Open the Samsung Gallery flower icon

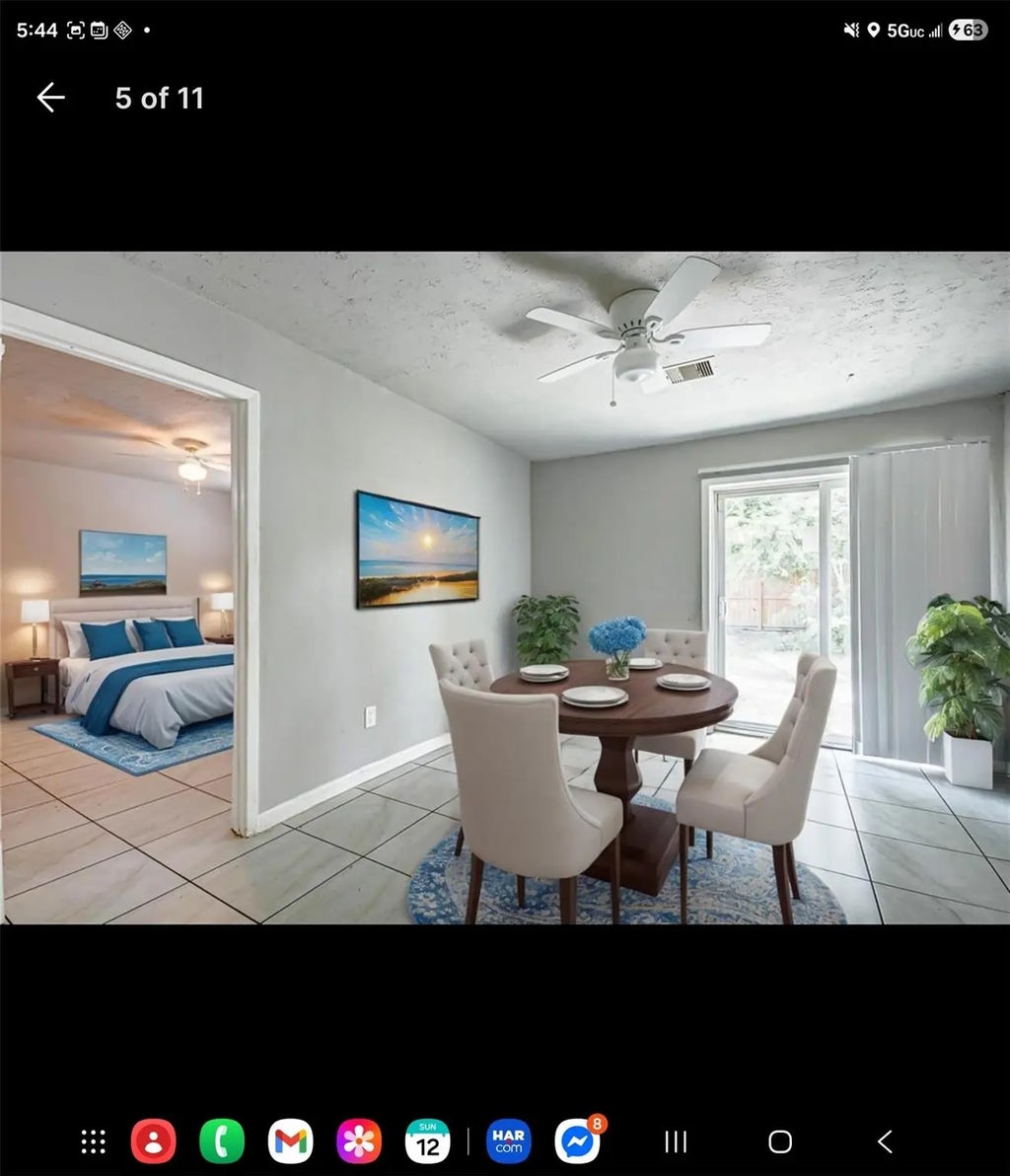358,1141
